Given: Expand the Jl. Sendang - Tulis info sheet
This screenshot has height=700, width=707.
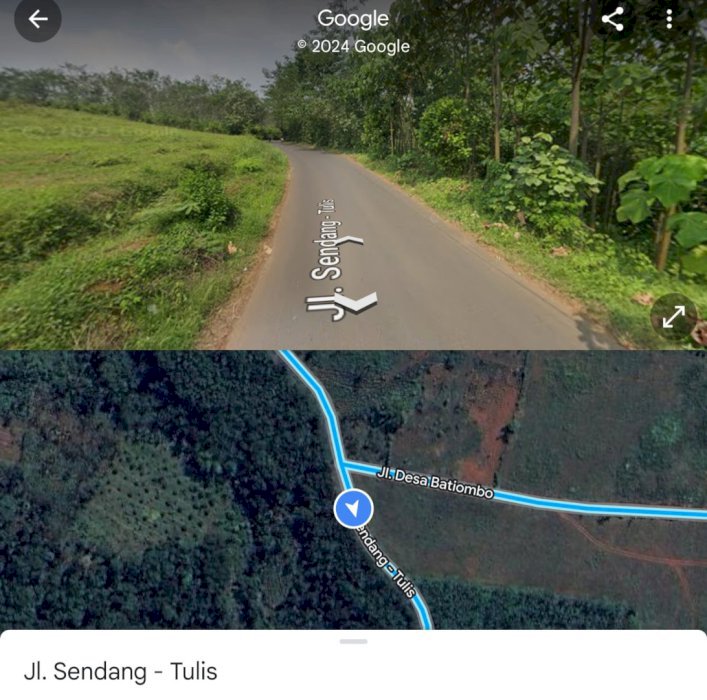Looking at the screenshot, I should pos(353,641).
